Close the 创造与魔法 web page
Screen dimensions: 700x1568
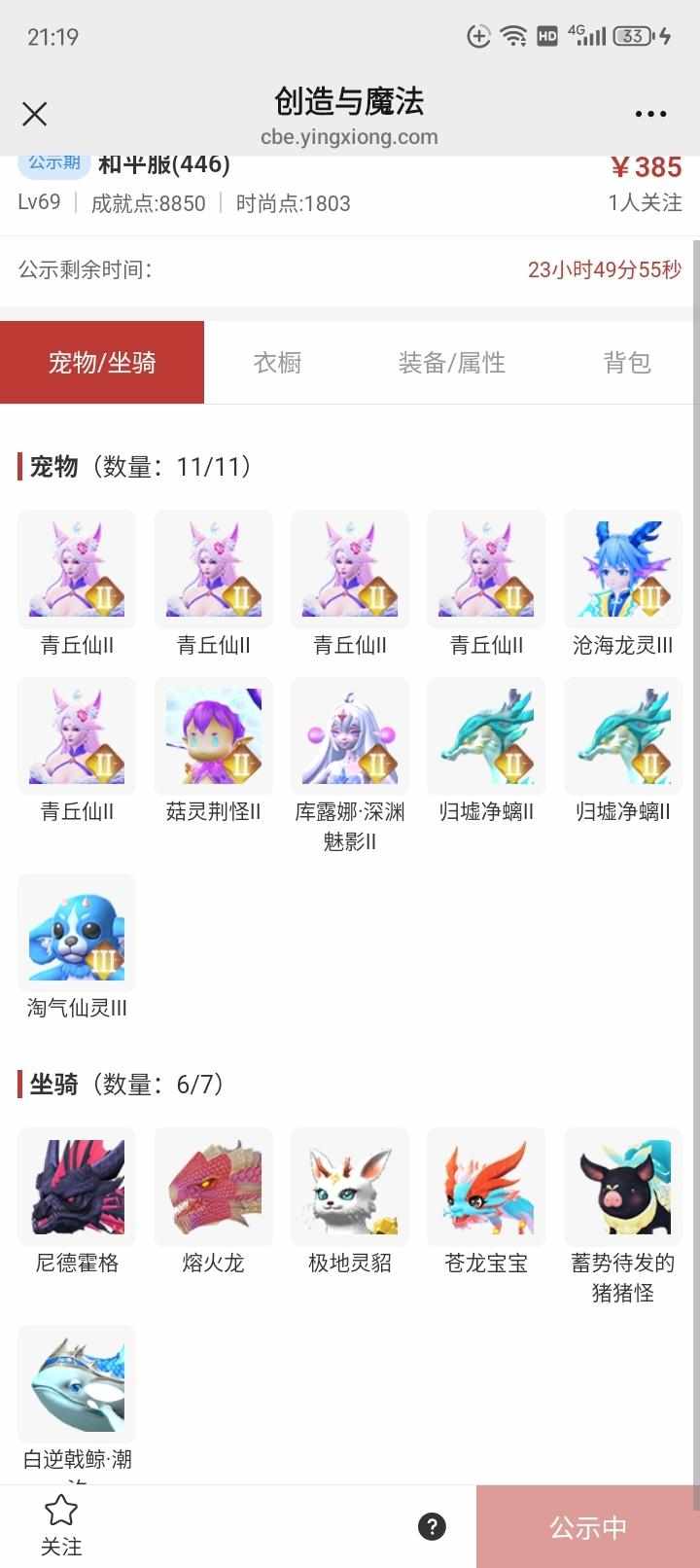[35, 115]
